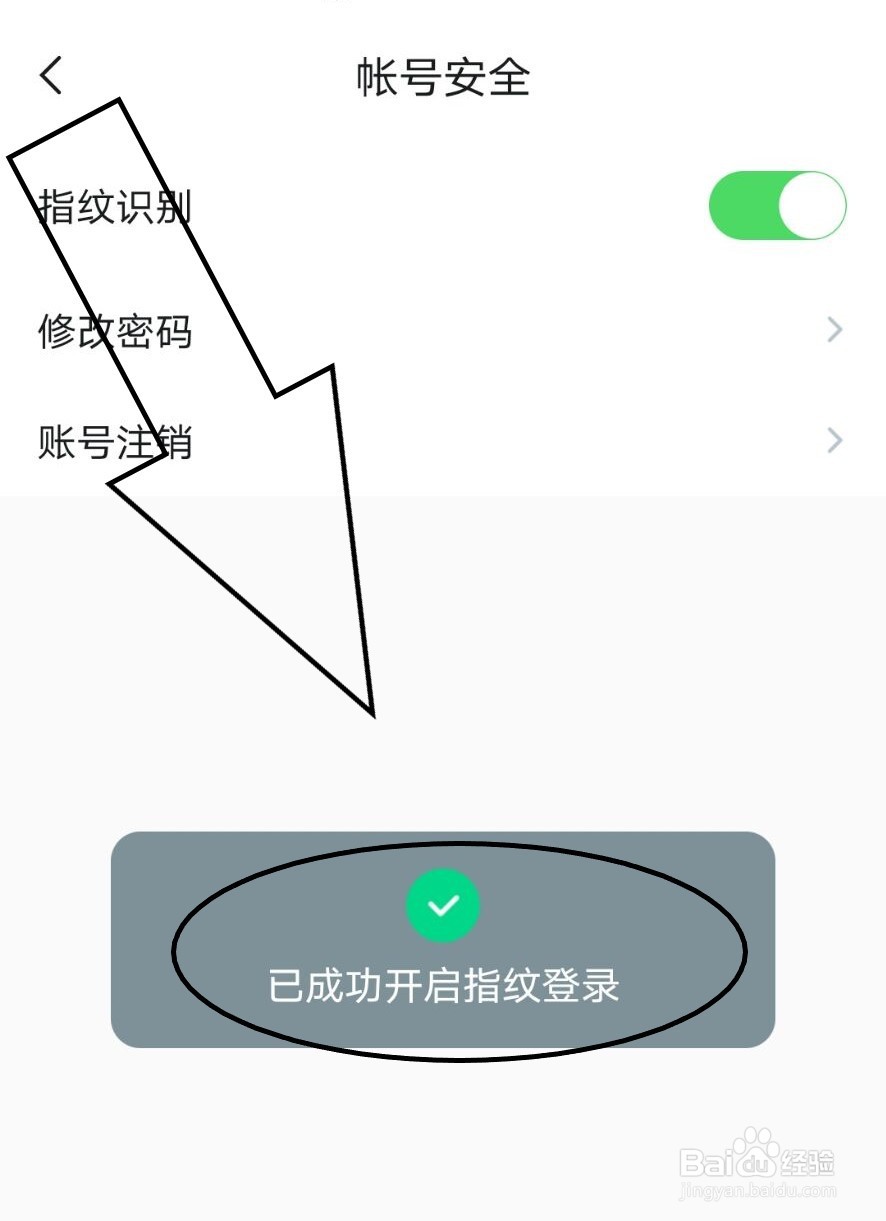Click the success check icon above the message

pos(444,906)
